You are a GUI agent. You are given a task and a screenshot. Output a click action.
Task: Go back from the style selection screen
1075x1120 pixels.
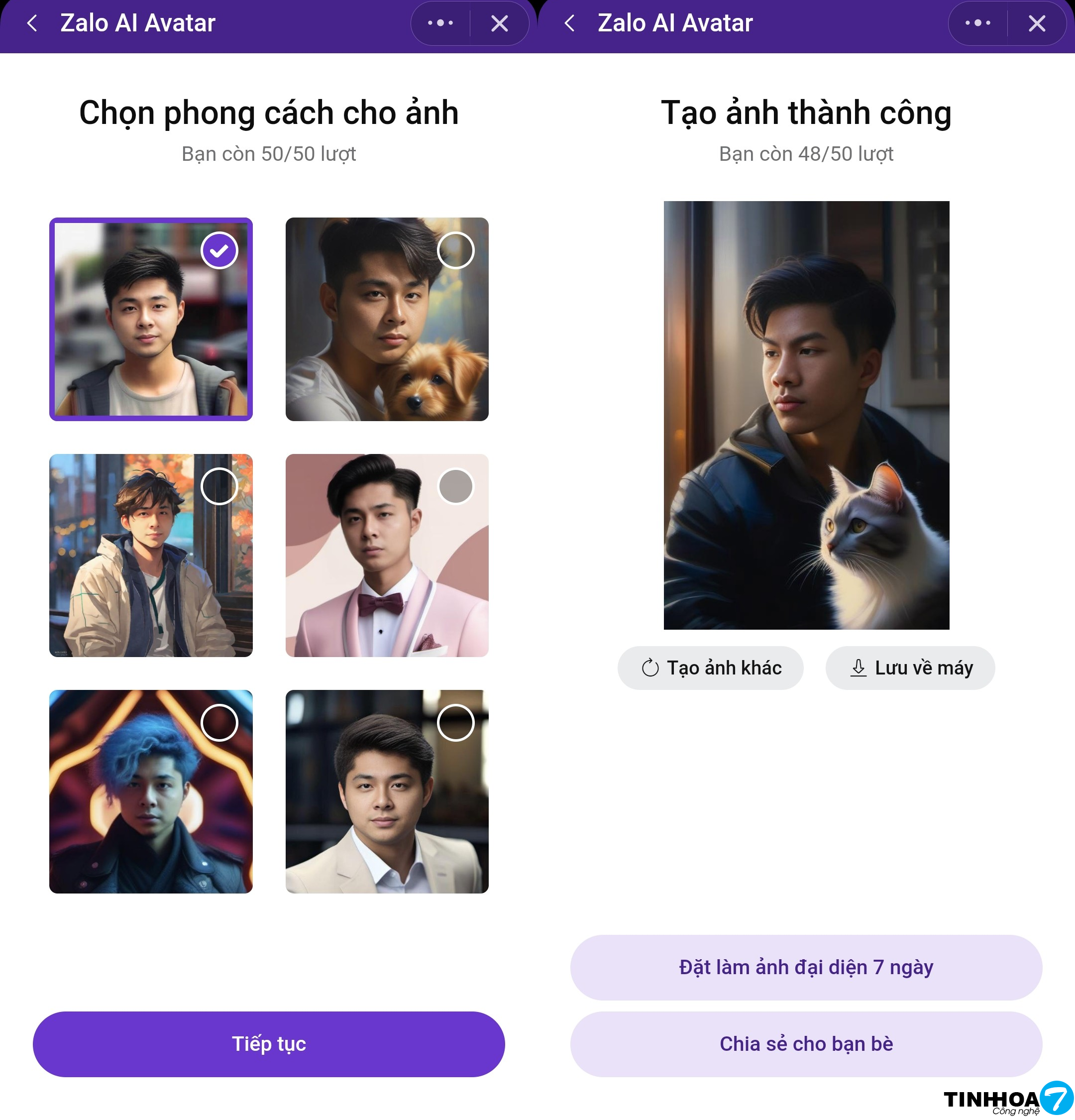click(x=32, y=23)
